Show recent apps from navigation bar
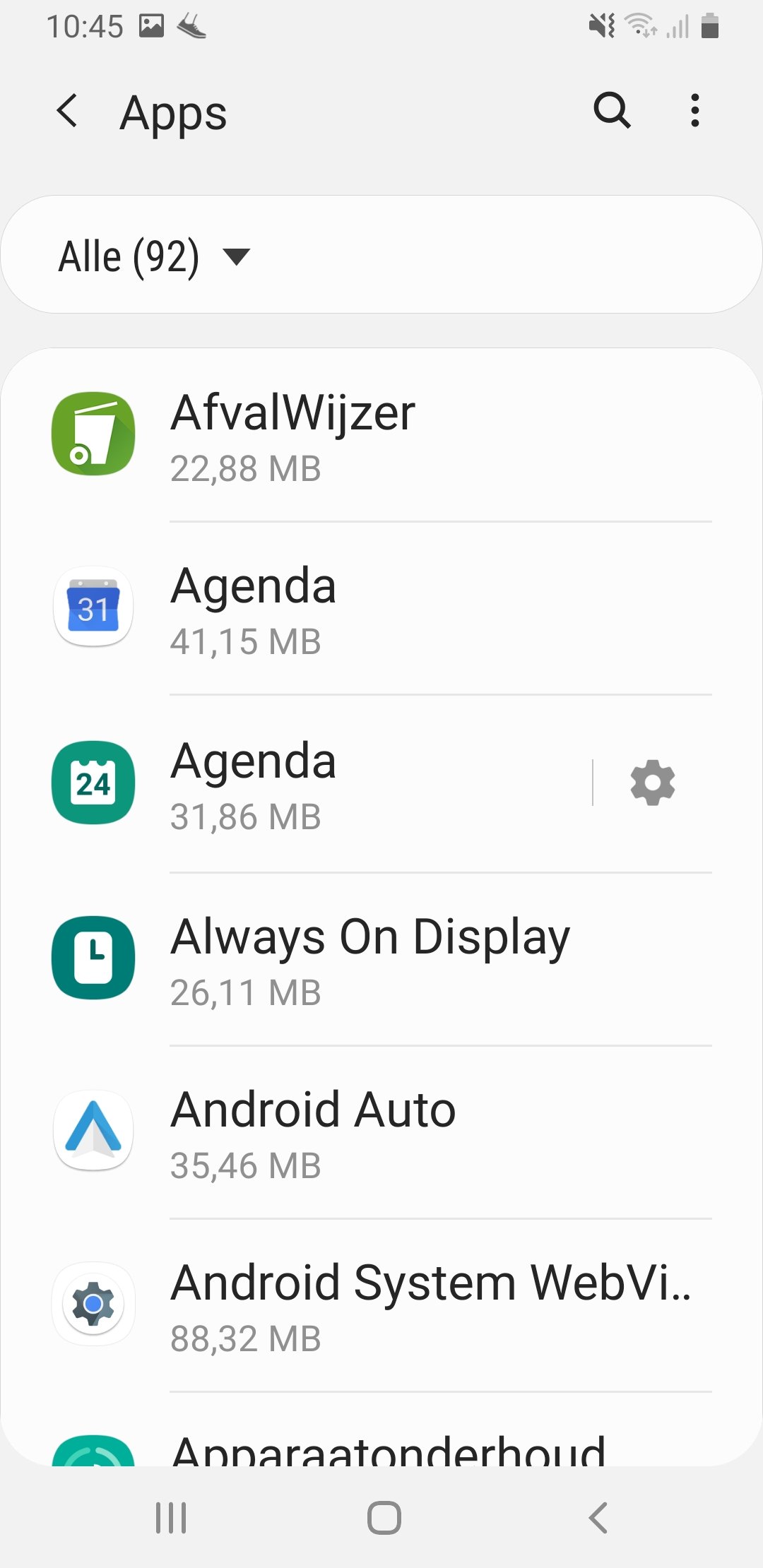 pyautogui.click(x=171, y=1517)
